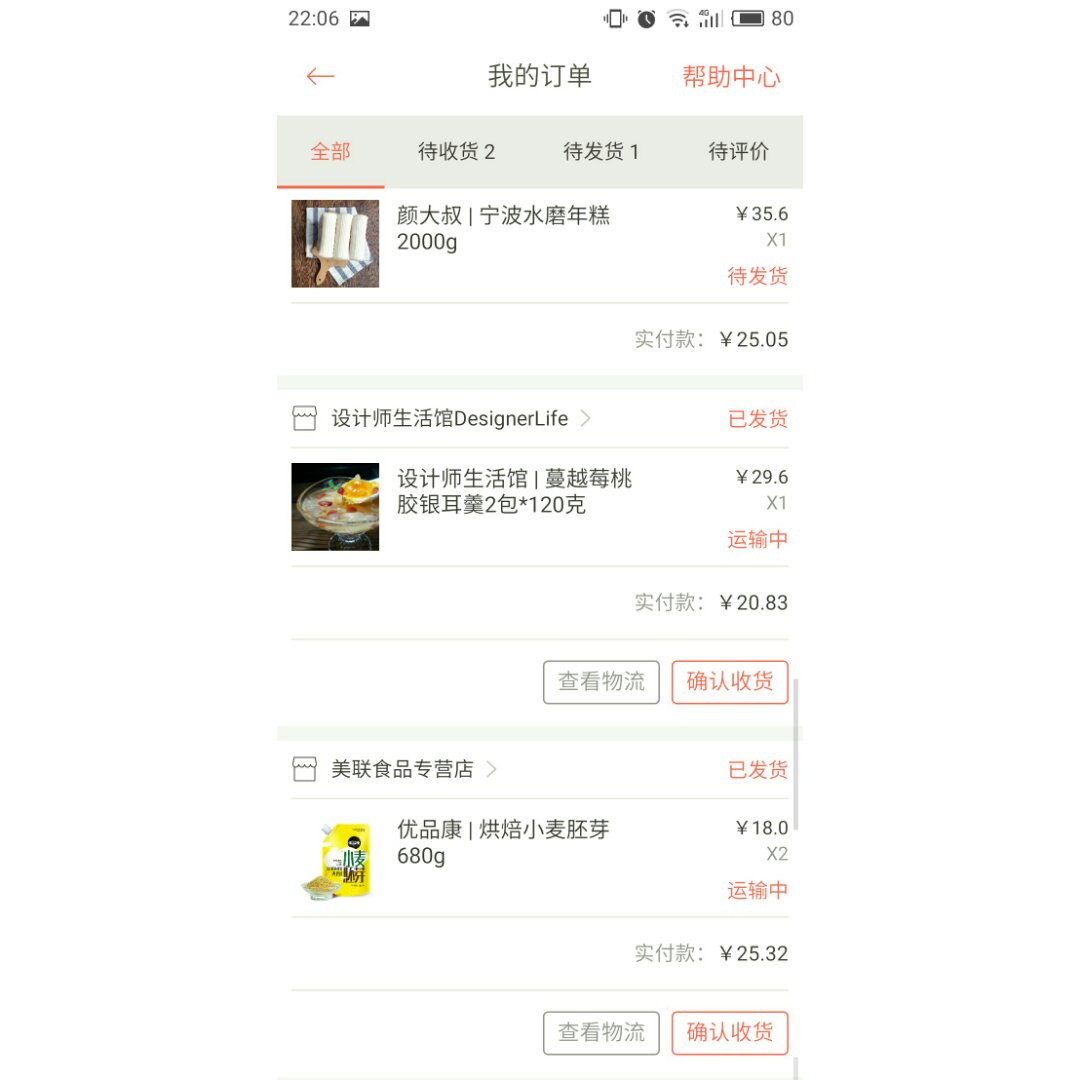View logistics for the 银耳羹 order

(601, 682)
